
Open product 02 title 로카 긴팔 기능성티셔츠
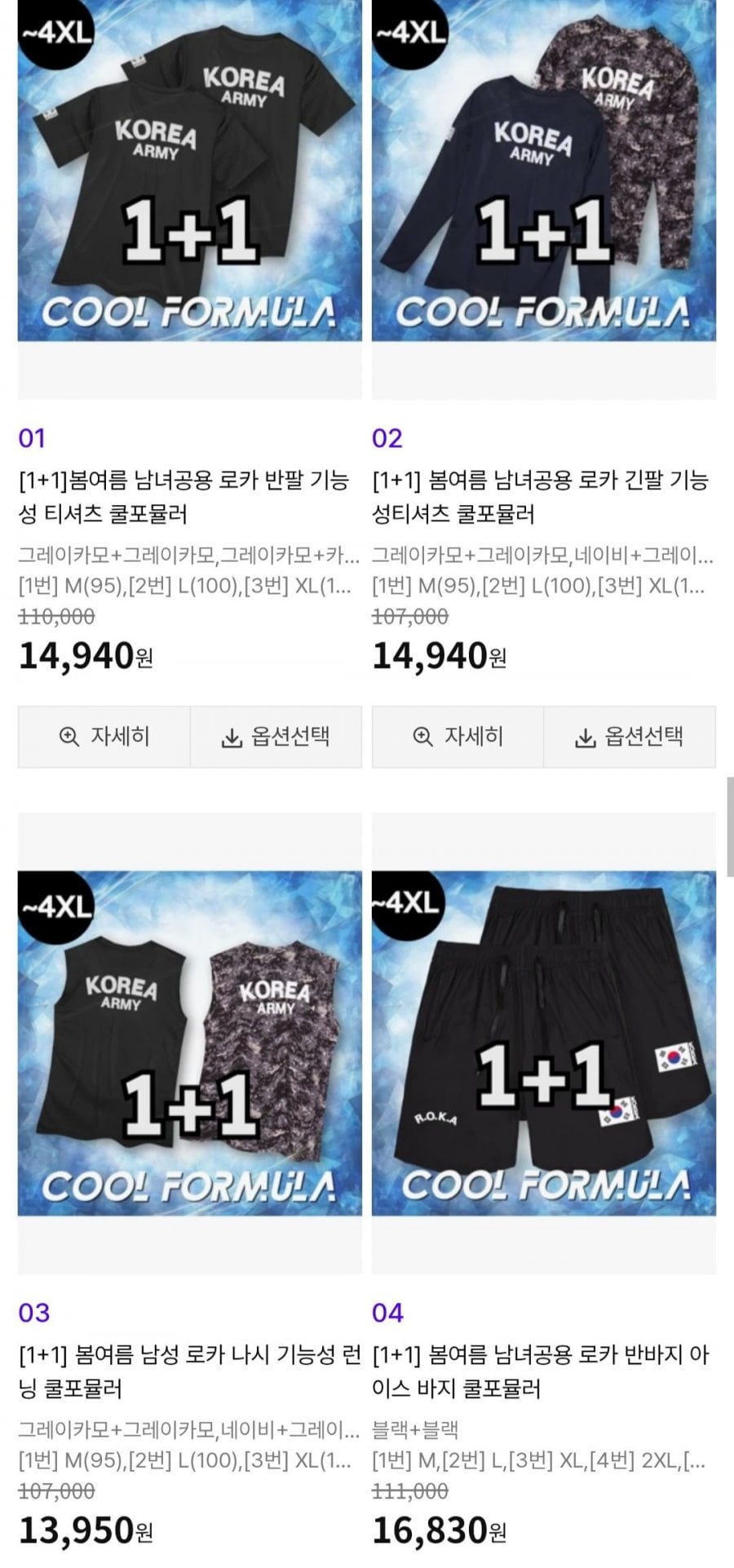(540, 497)
